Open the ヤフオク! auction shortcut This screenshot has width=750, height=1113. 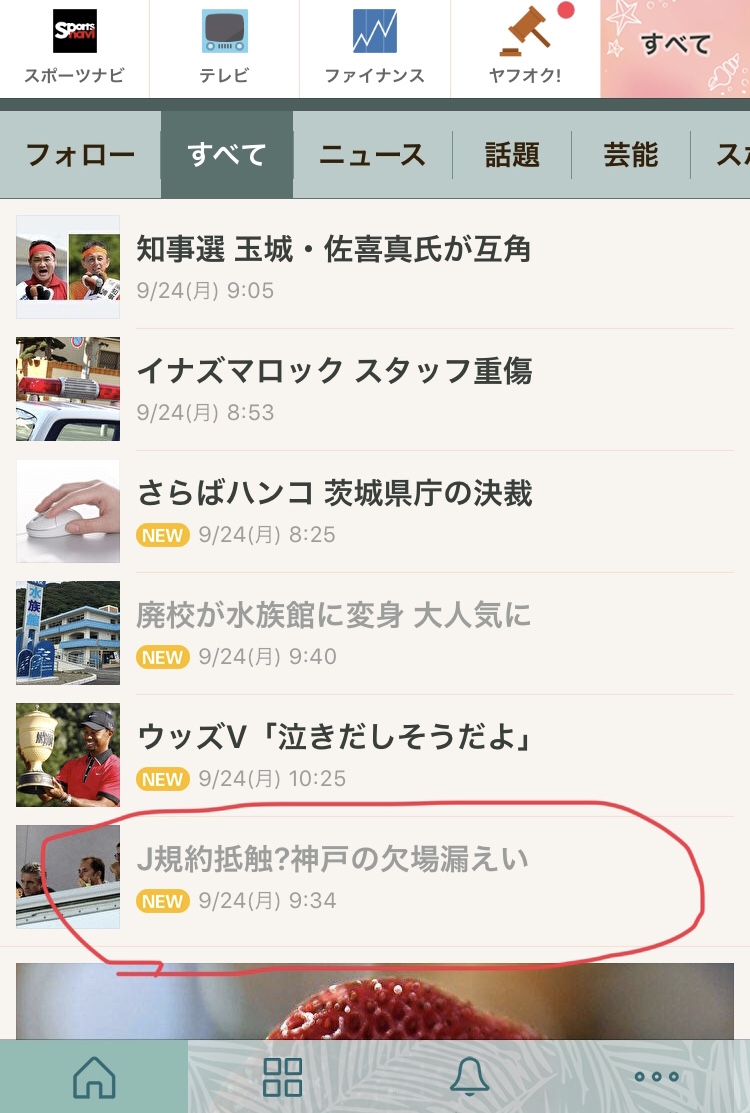click(x=525, y=48)
